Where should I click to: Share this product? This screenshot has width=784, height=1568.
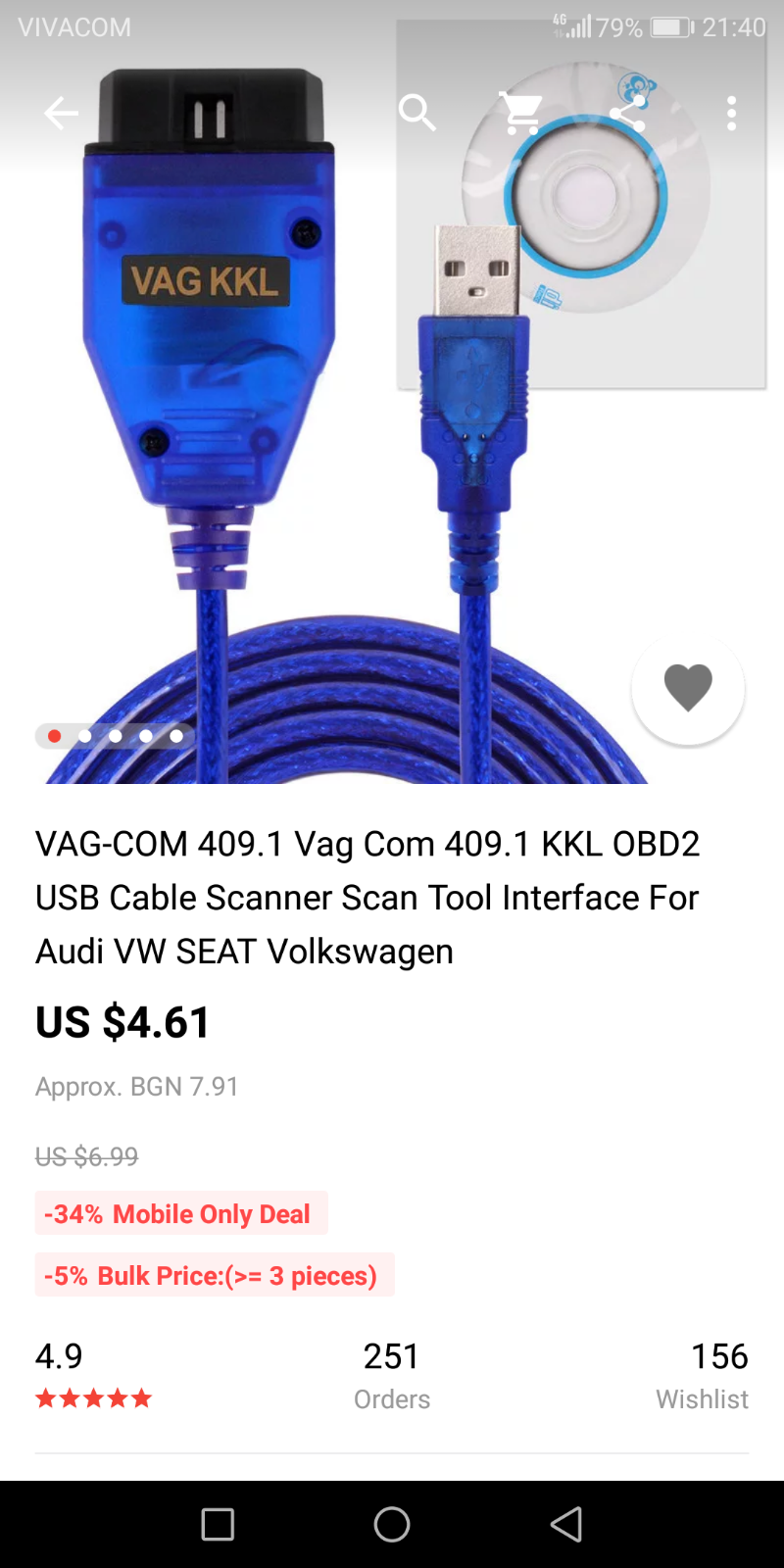pos(627,114)
